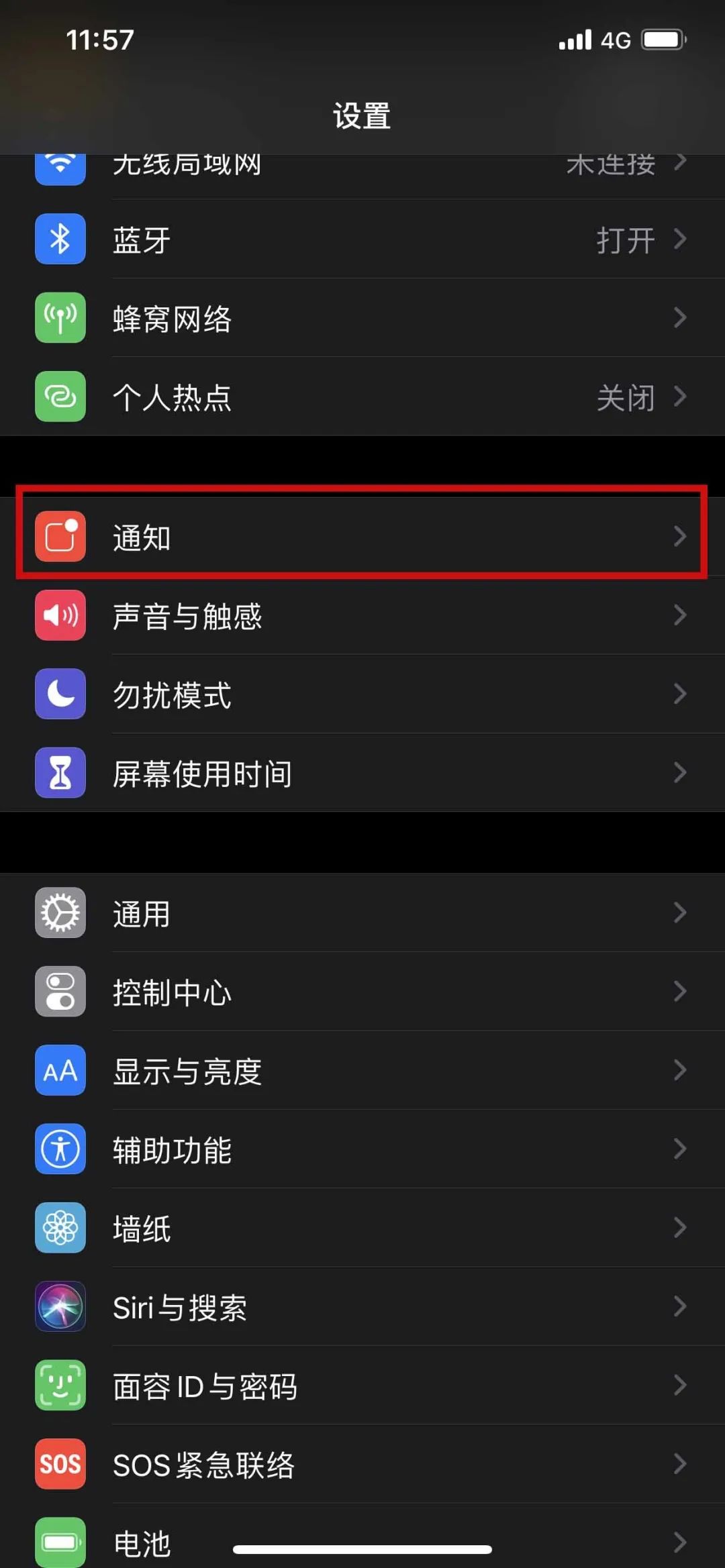Open 无线局域网 Wi-Fi settings
The image size is (725, 1568).
(362, 168)
